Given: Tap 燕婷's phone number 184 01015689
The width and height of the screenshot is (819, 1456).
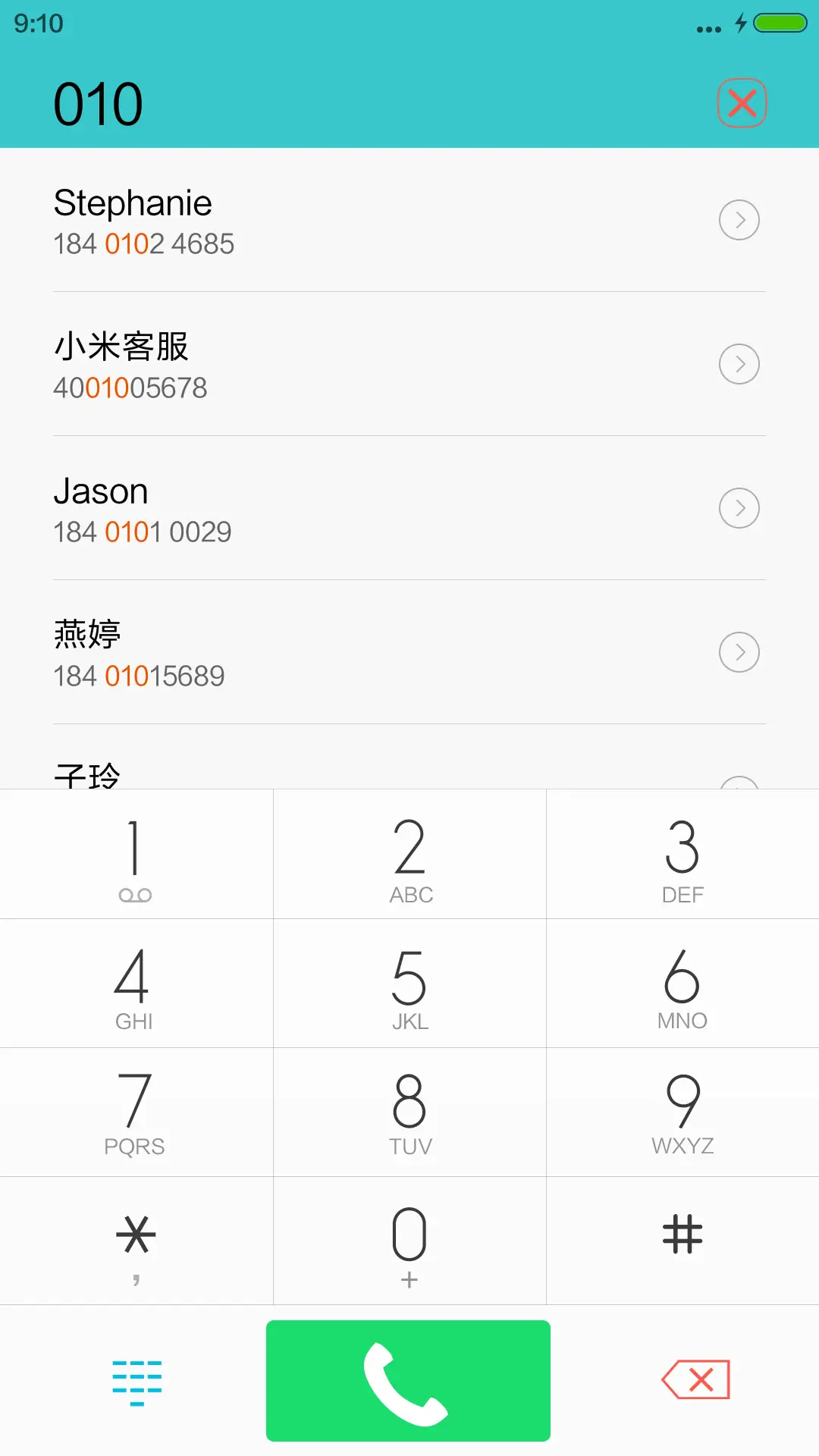Looking at the screenshot, I should 140,675.
